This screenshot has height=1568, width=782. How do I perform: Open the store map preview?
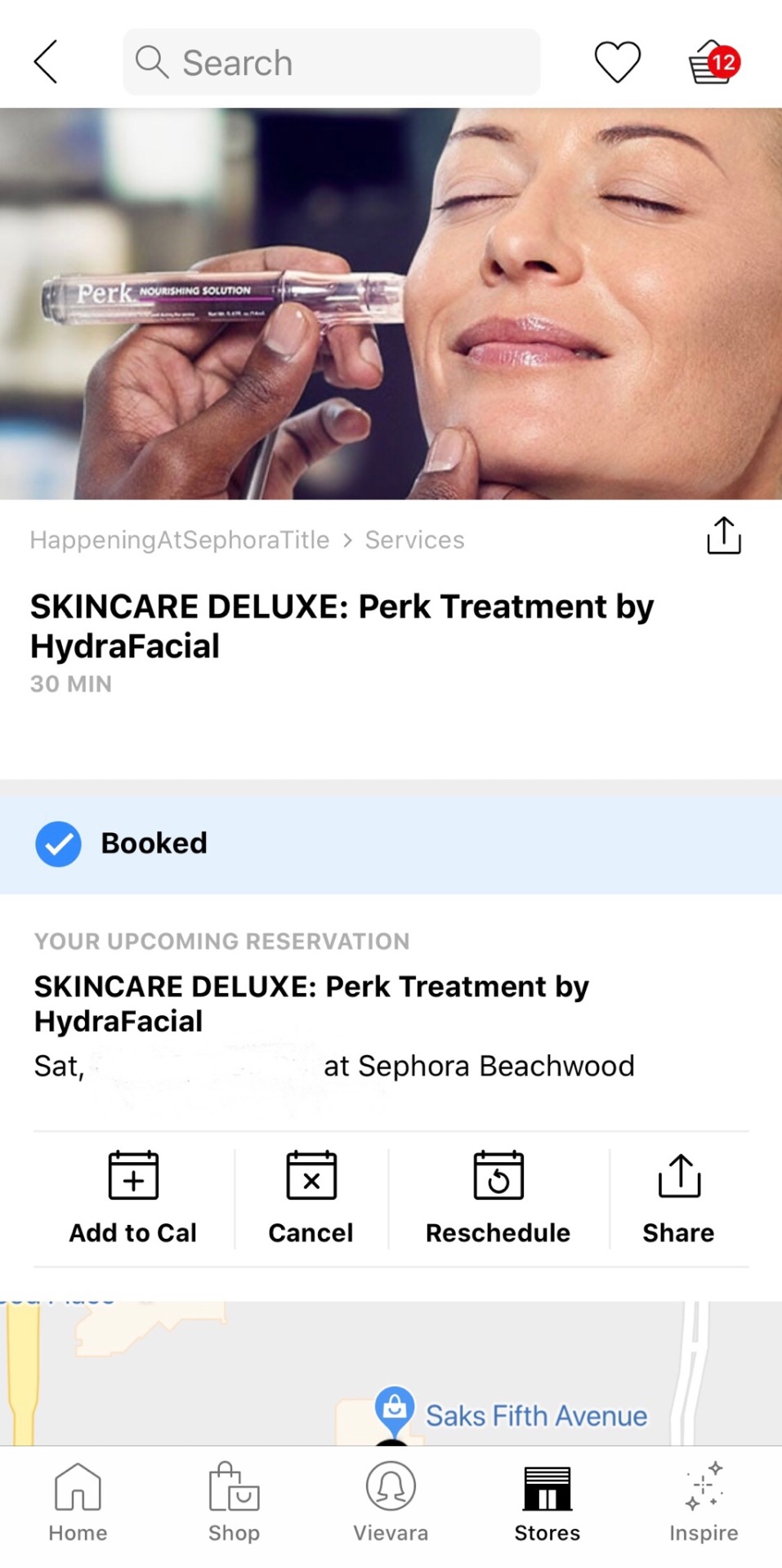pos(391,1372)
